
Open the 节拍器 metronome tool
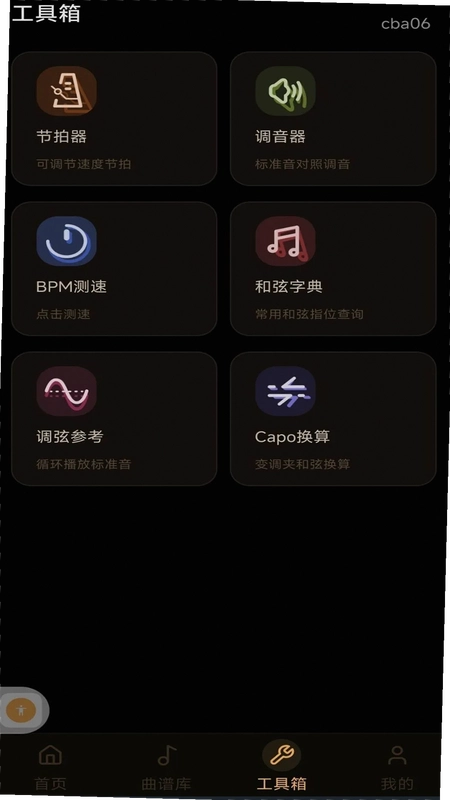coord(114,118)
